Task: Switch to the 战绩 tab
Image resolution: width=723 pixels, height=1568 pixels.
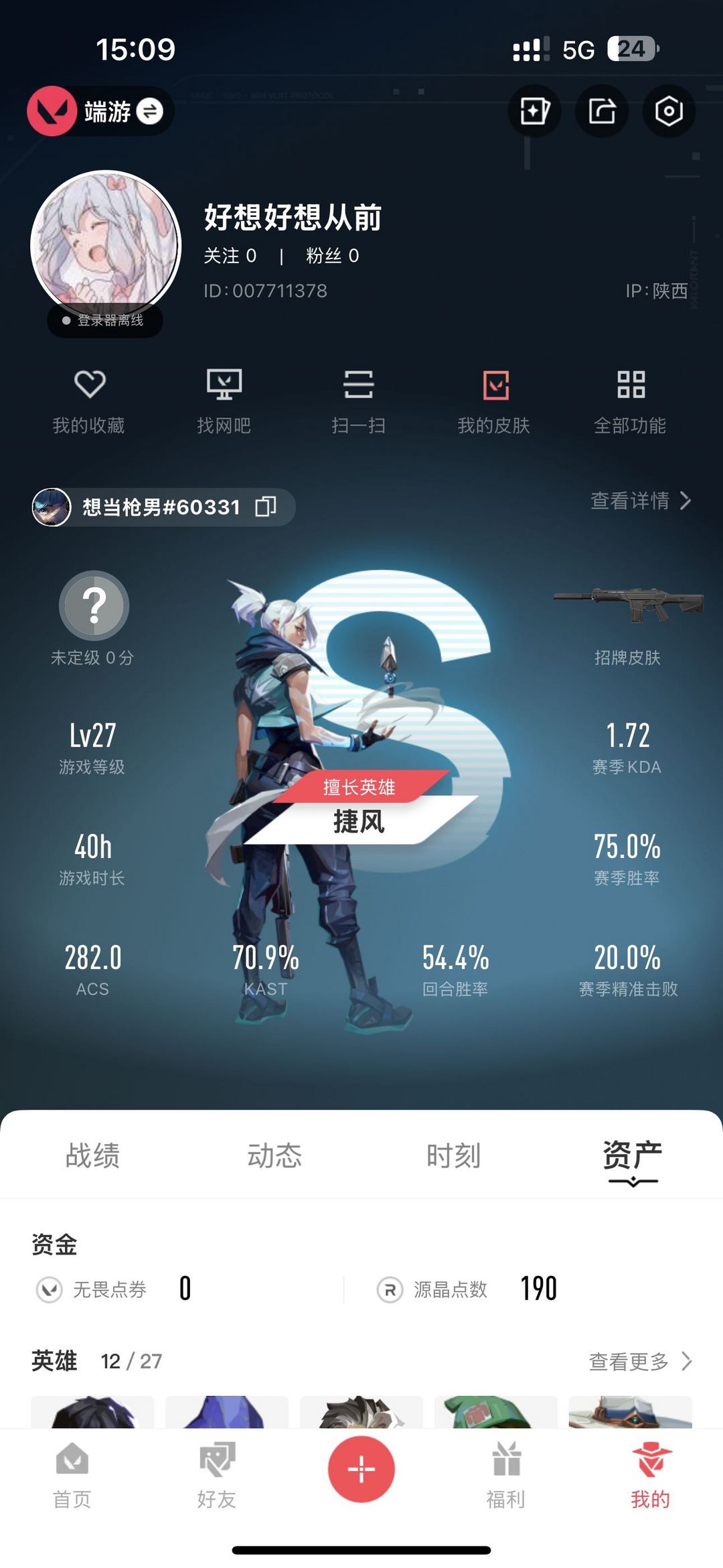Action: (92, 1155)
